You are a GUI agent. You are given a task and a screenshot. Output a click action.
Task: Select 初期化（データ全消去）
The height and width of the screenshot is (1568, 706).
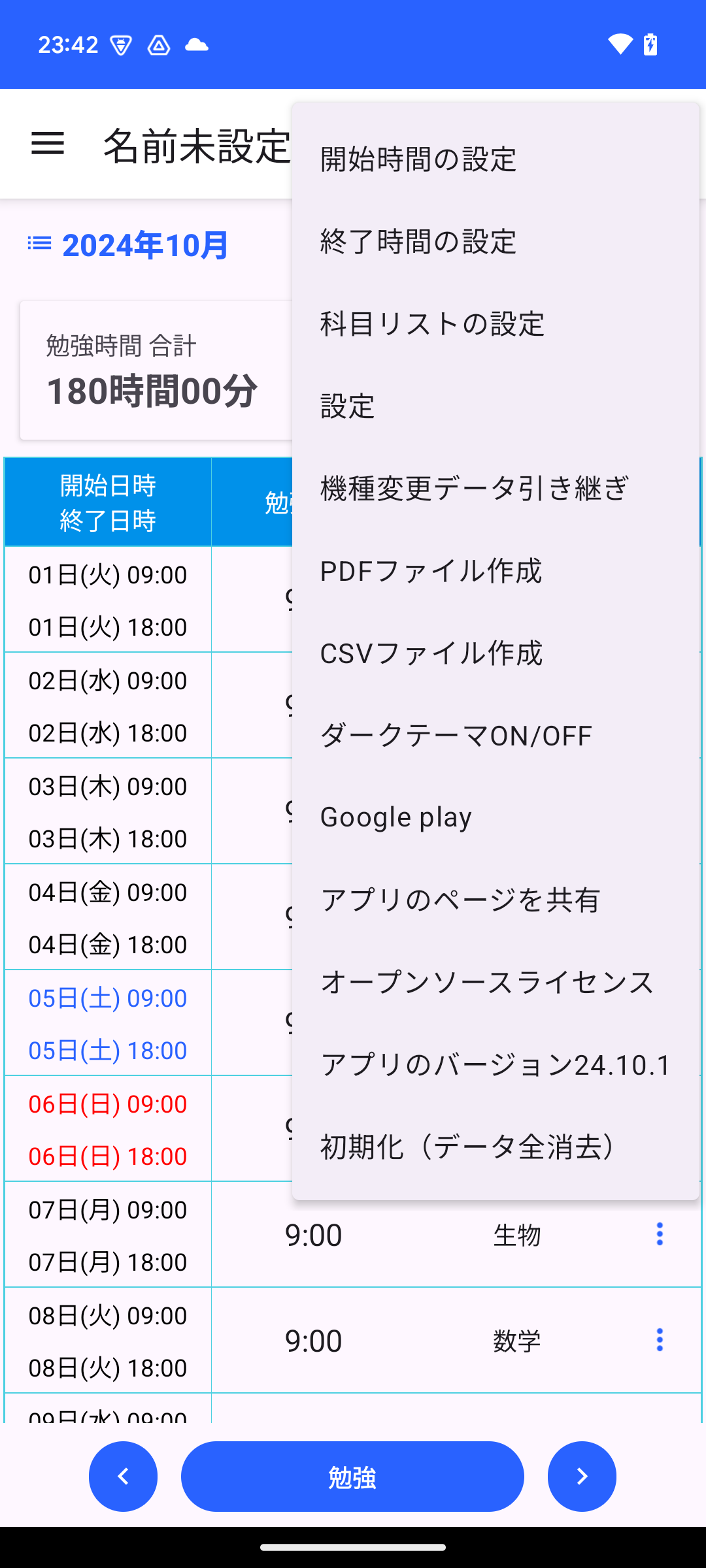pos(495,1147)
